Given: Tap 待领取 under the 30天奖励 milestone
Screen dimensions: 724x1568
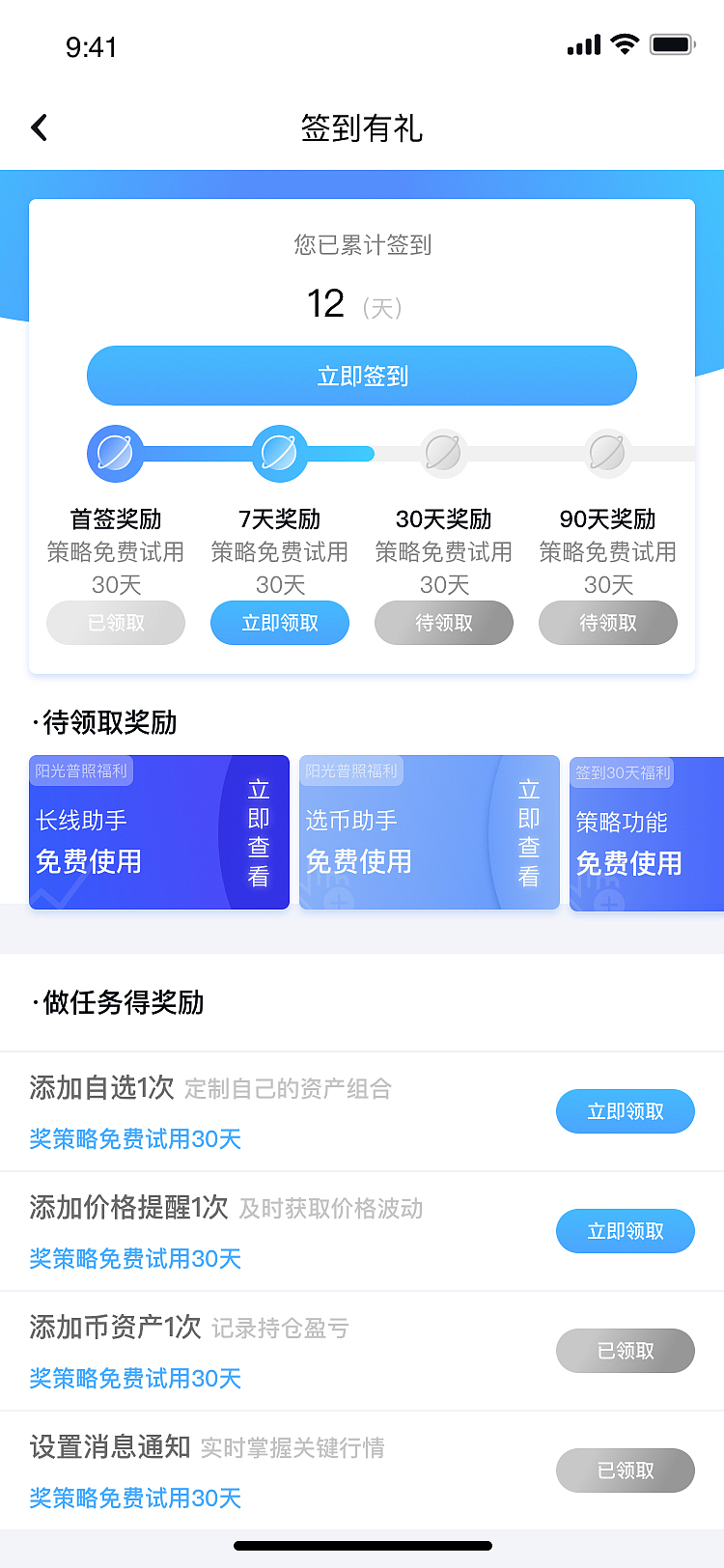Looking at the screenshot, I should point(443,623).
